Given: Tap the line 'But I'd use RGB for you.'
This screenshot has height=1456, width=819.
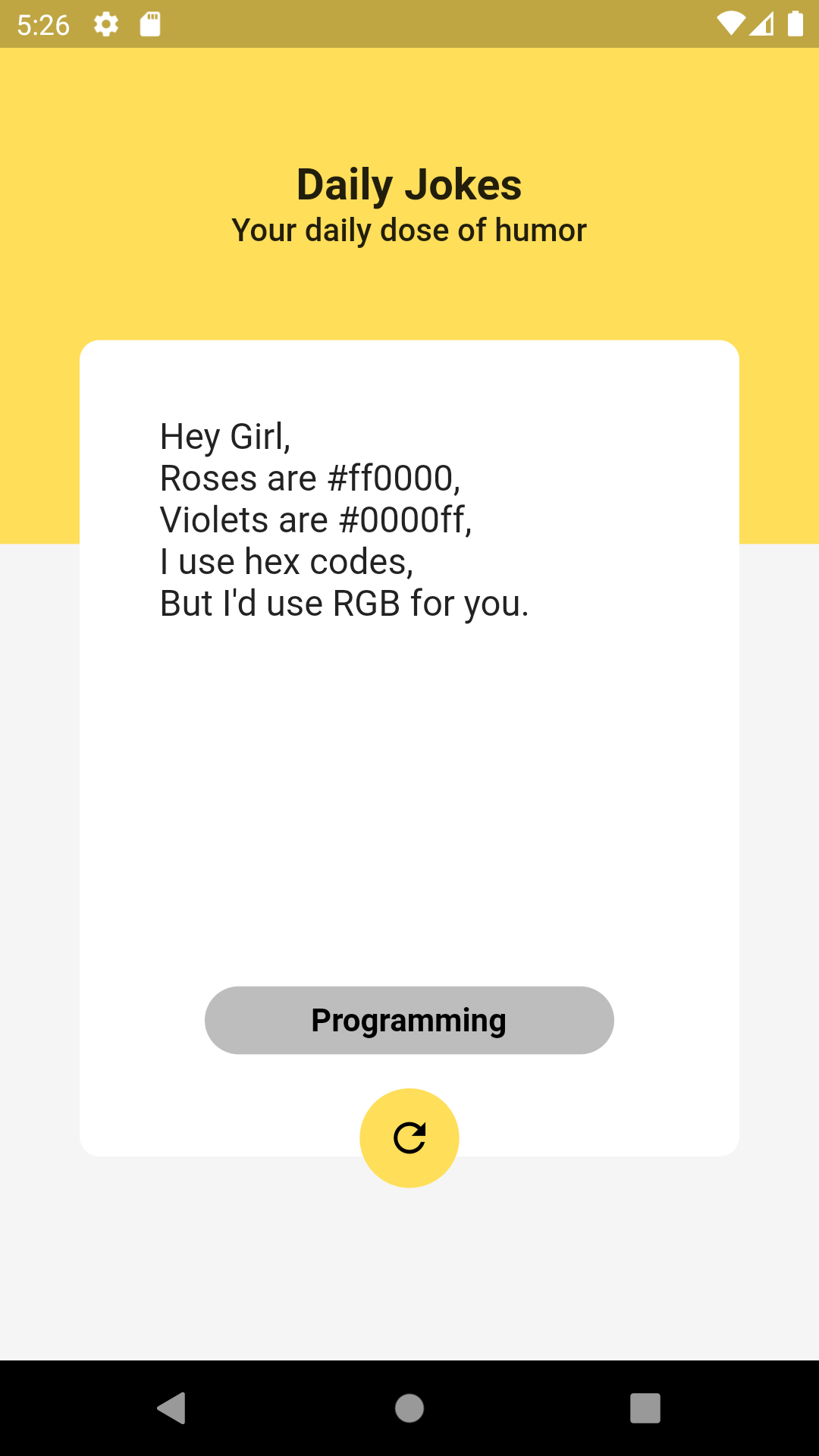Looking at the screenshot, I should [x=343, y=603].
